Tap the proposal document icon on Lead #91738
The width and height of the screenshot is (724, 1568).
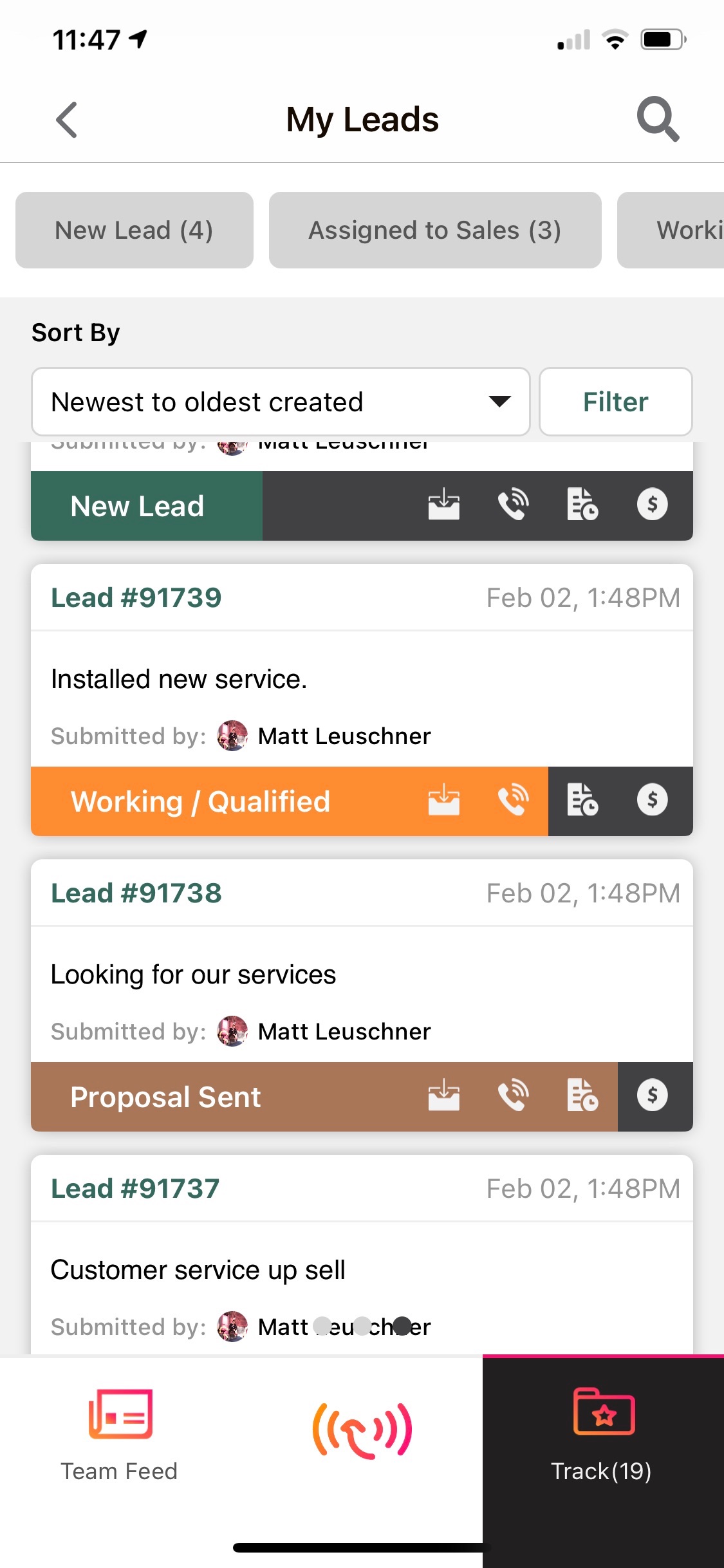(582, 1096)
